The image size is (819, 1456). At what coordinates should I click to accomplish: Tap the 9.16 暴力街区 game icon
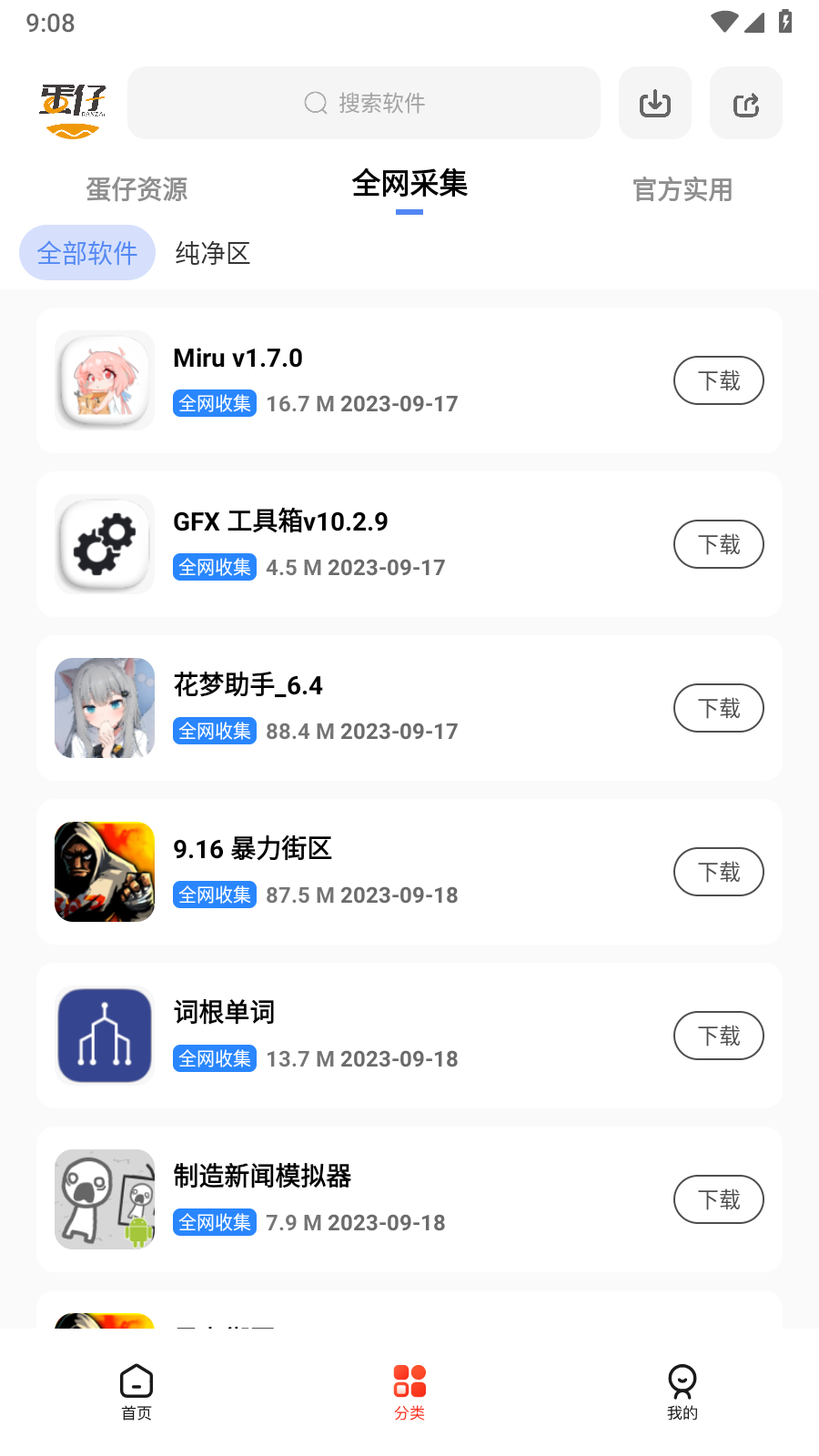point(104,871)
